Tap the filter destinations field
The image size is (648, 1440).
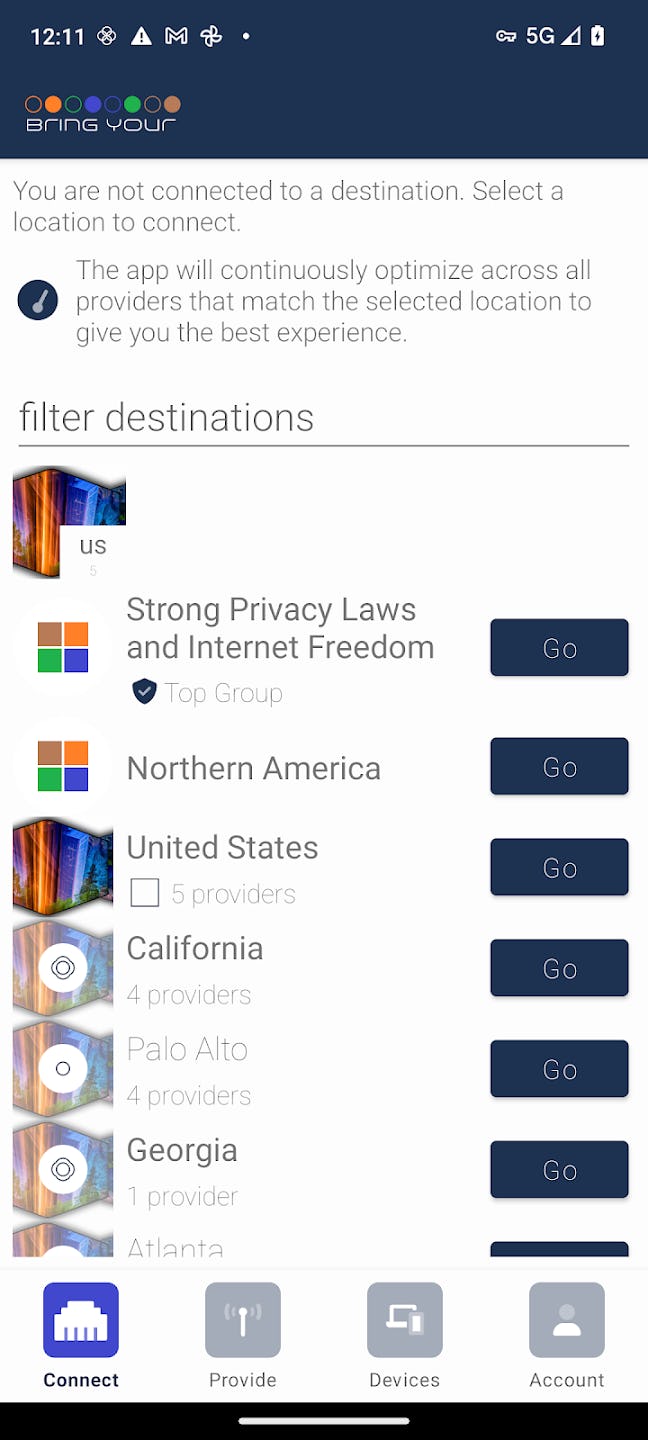[x=323, y=418]
